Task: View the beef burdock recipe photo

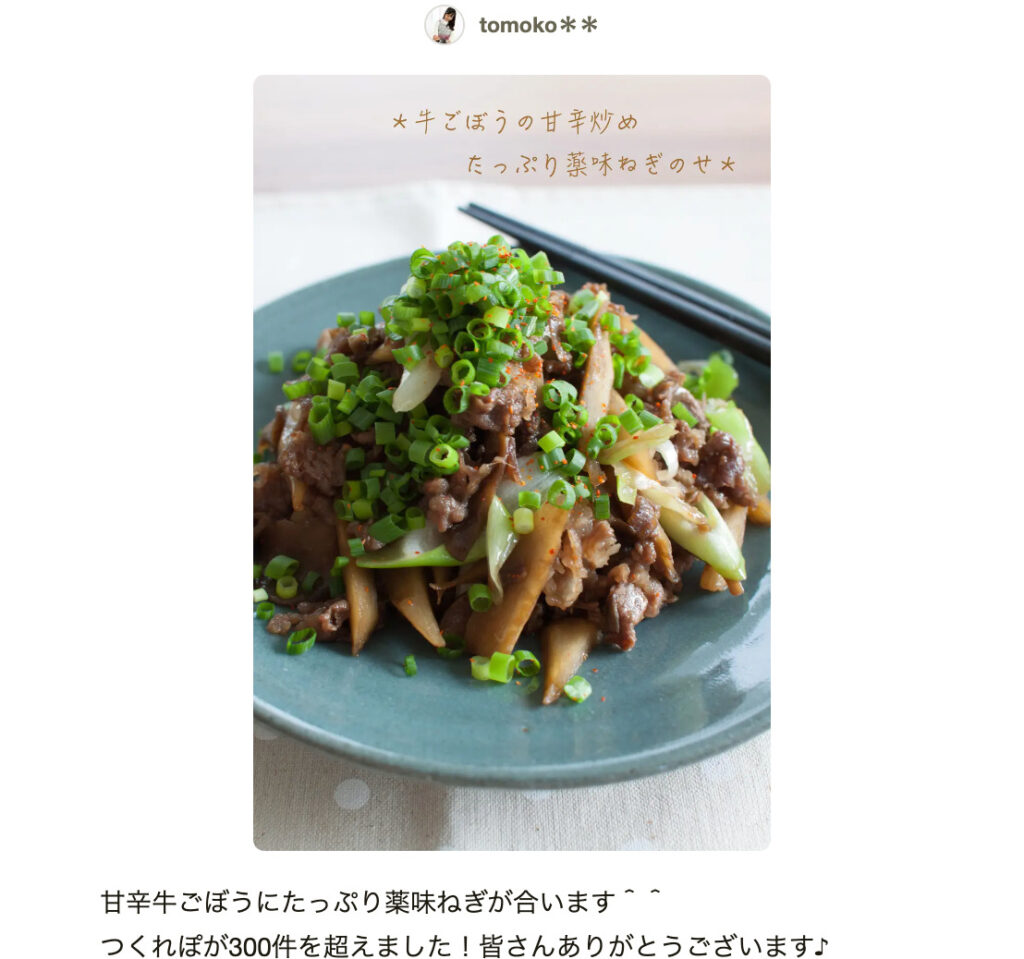Action: 511,462
